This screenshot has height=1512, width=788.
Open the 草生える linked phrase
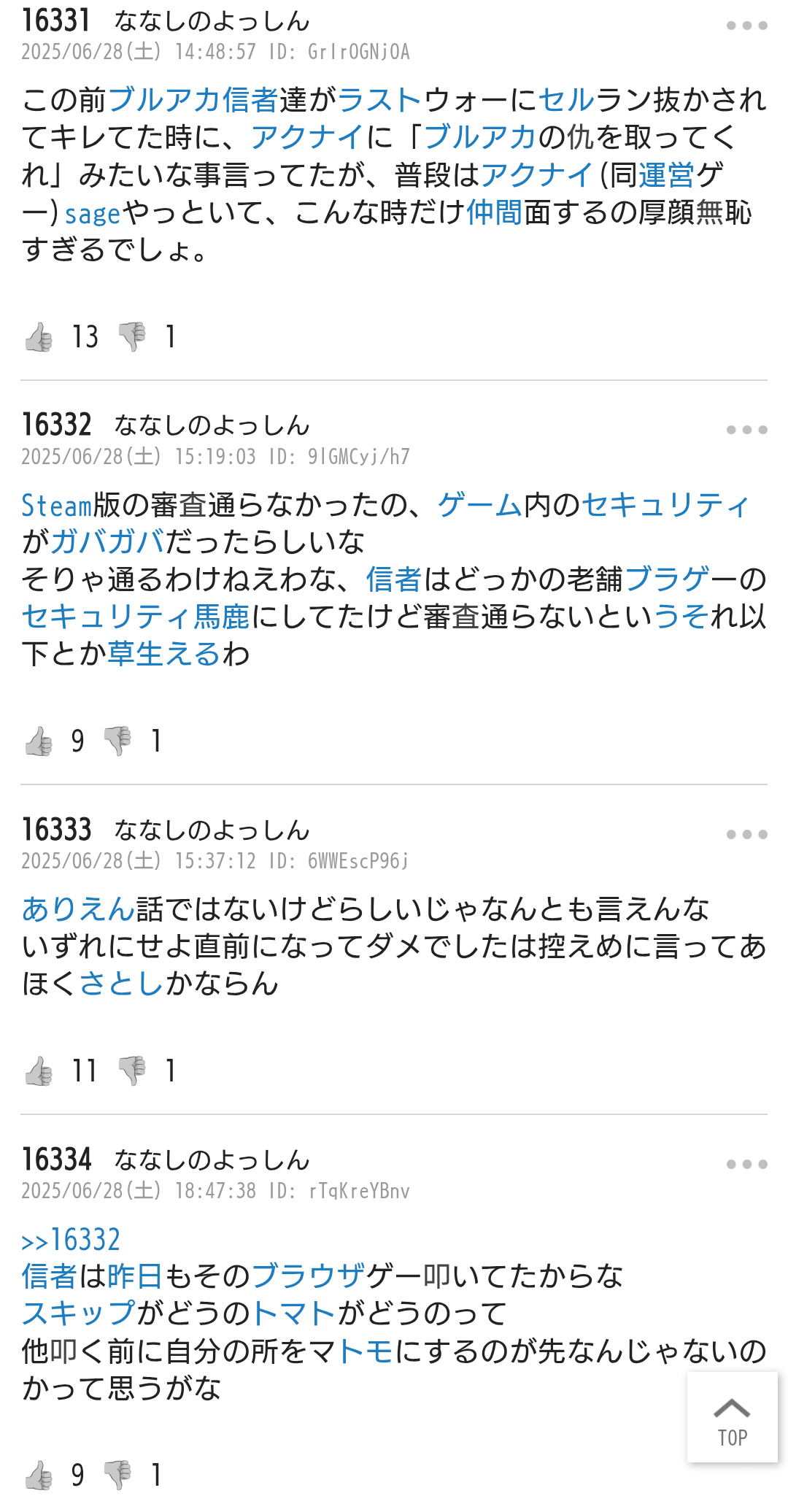pyautogui.click(x=164, y=654)
